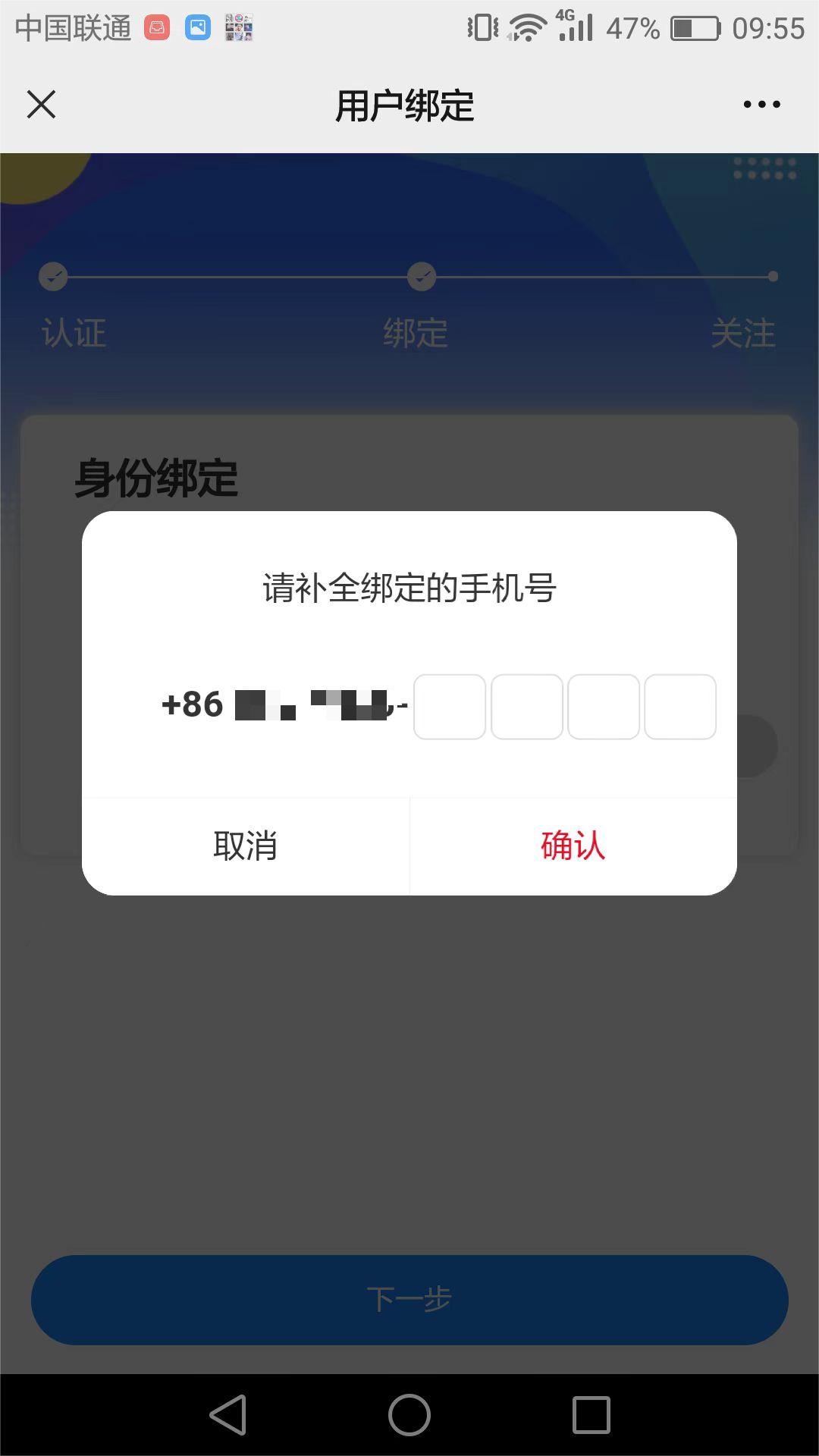Focus the first phone digit box

click(x=450, y=707)
